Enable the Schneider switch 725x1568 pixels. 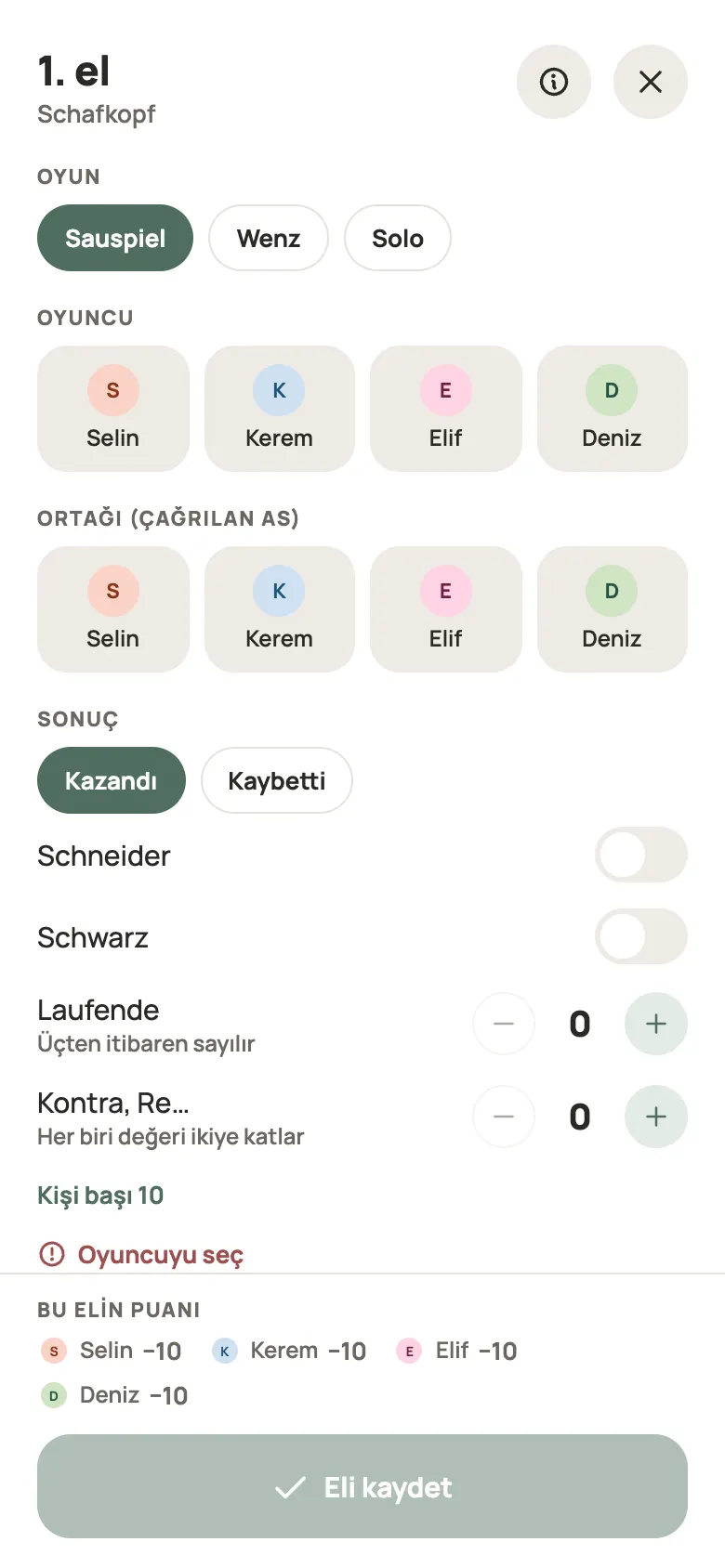coord(641,855)
